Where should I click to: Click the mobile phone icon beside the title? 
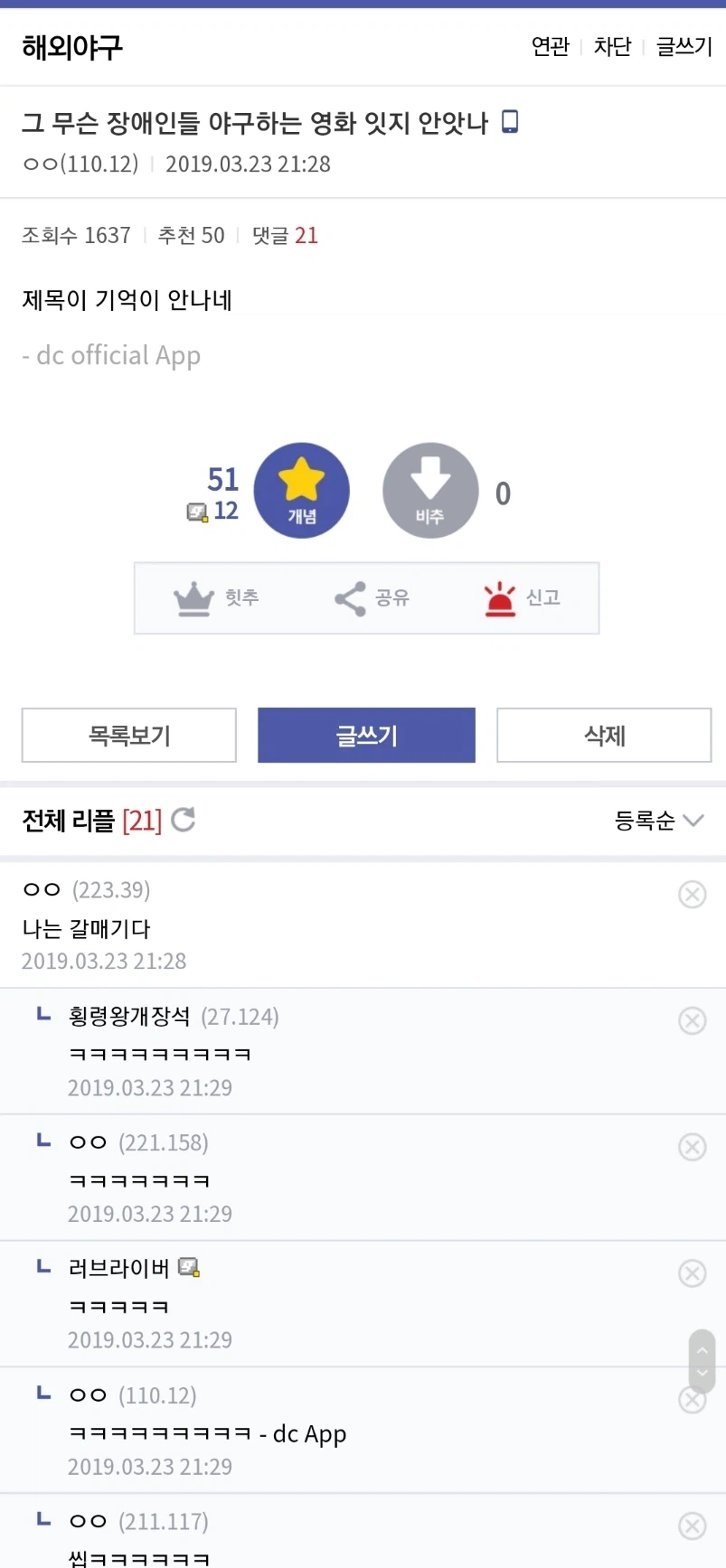[511, 120]
